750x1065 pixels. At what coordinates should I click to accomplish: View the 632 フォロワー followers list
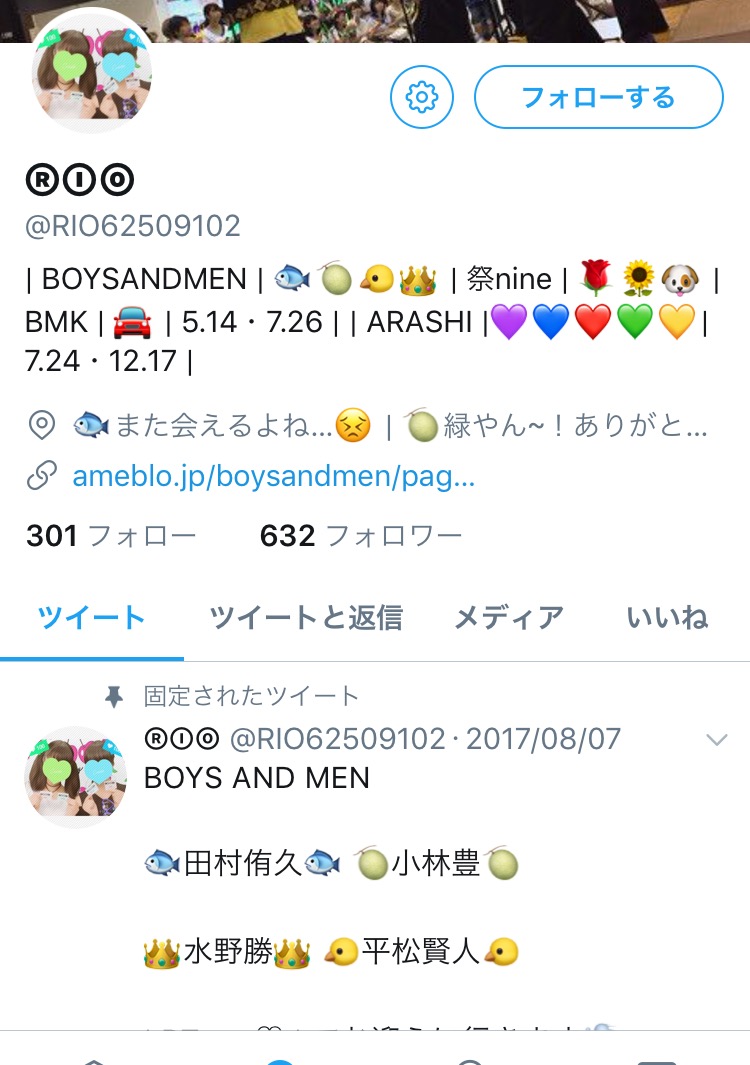[360, 537]
